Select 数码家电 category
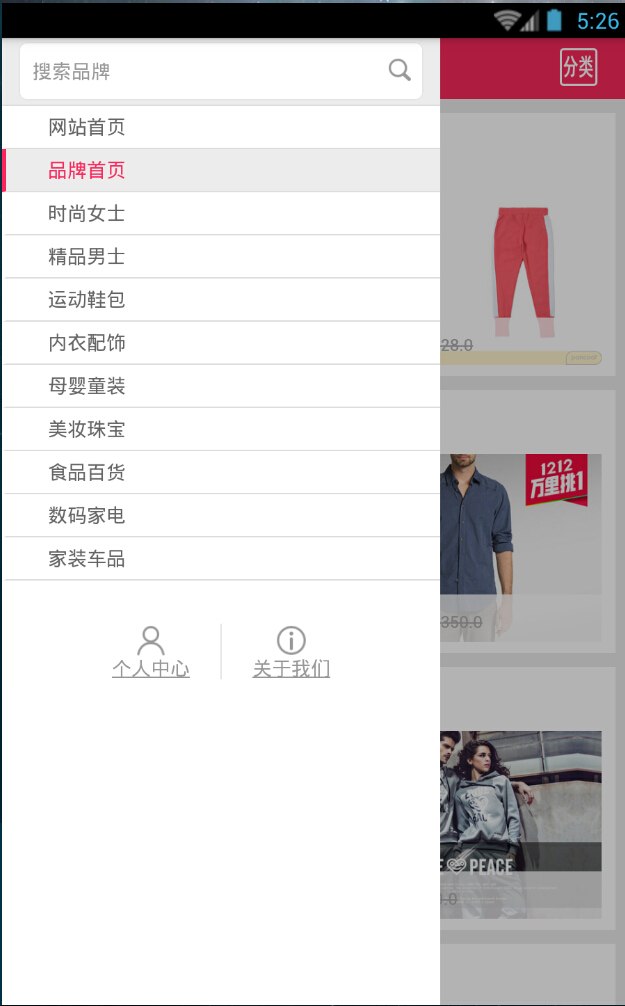Screen dimensions: 625x1006 (x=222, y=515)
